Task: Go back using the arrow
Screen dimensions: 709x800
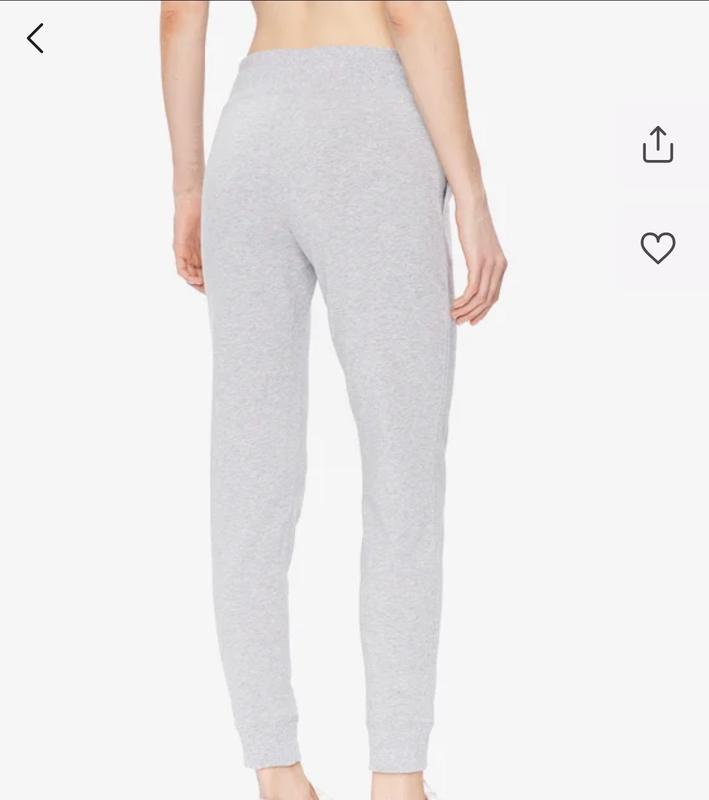Action: point(36,39)
